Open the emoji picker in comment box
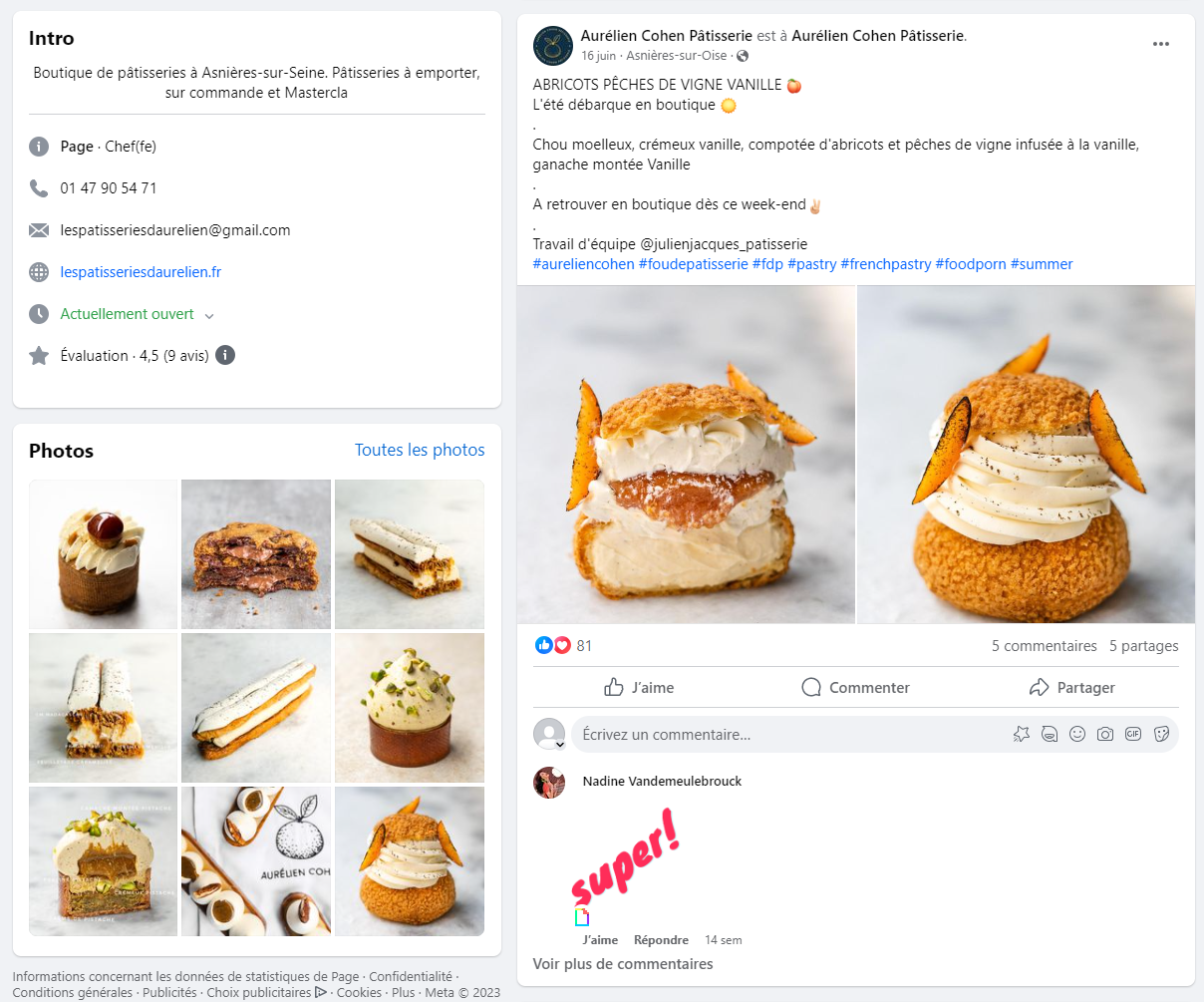This screenshot has width=1204, height=1002. coord(1077,734)
